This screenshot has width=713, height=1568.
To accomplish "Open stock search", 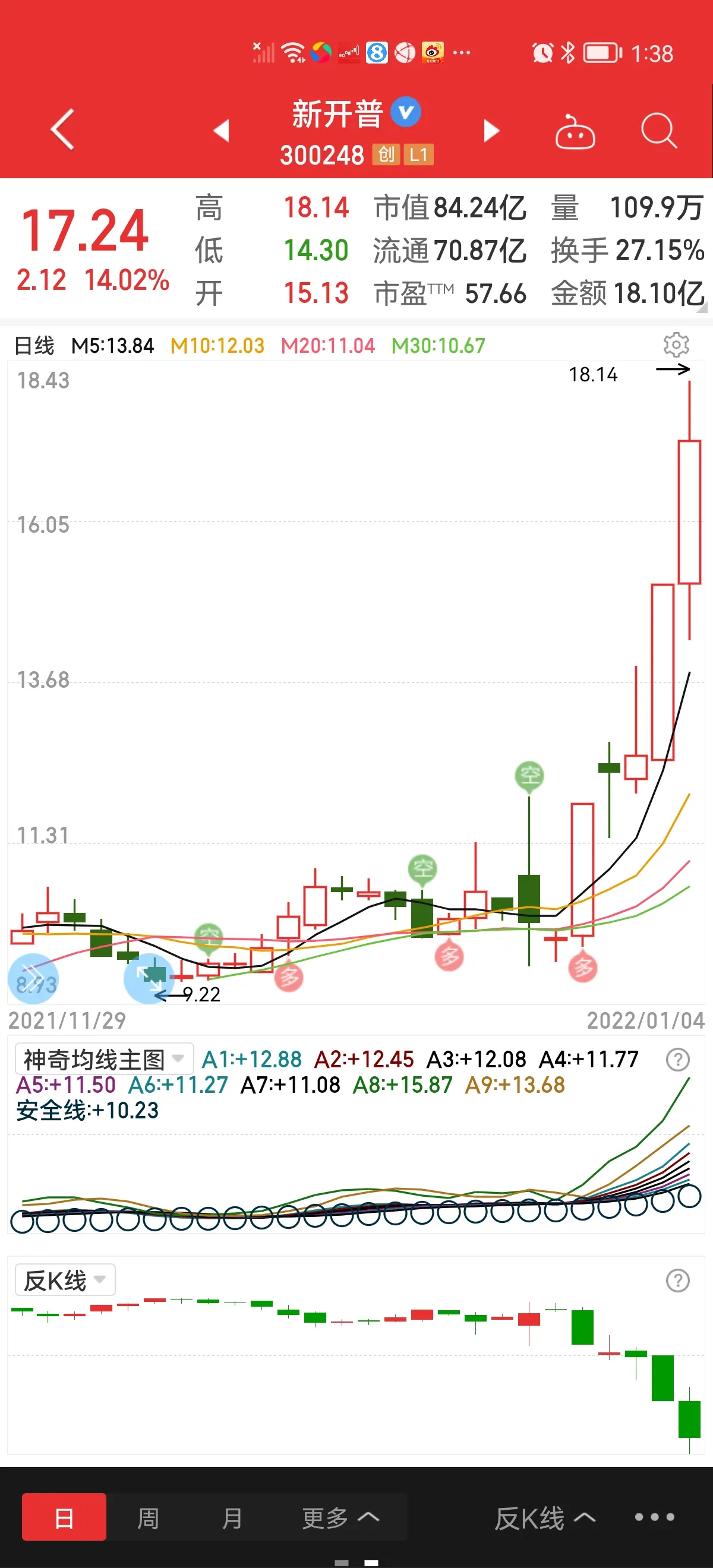I will click(659, 130).
